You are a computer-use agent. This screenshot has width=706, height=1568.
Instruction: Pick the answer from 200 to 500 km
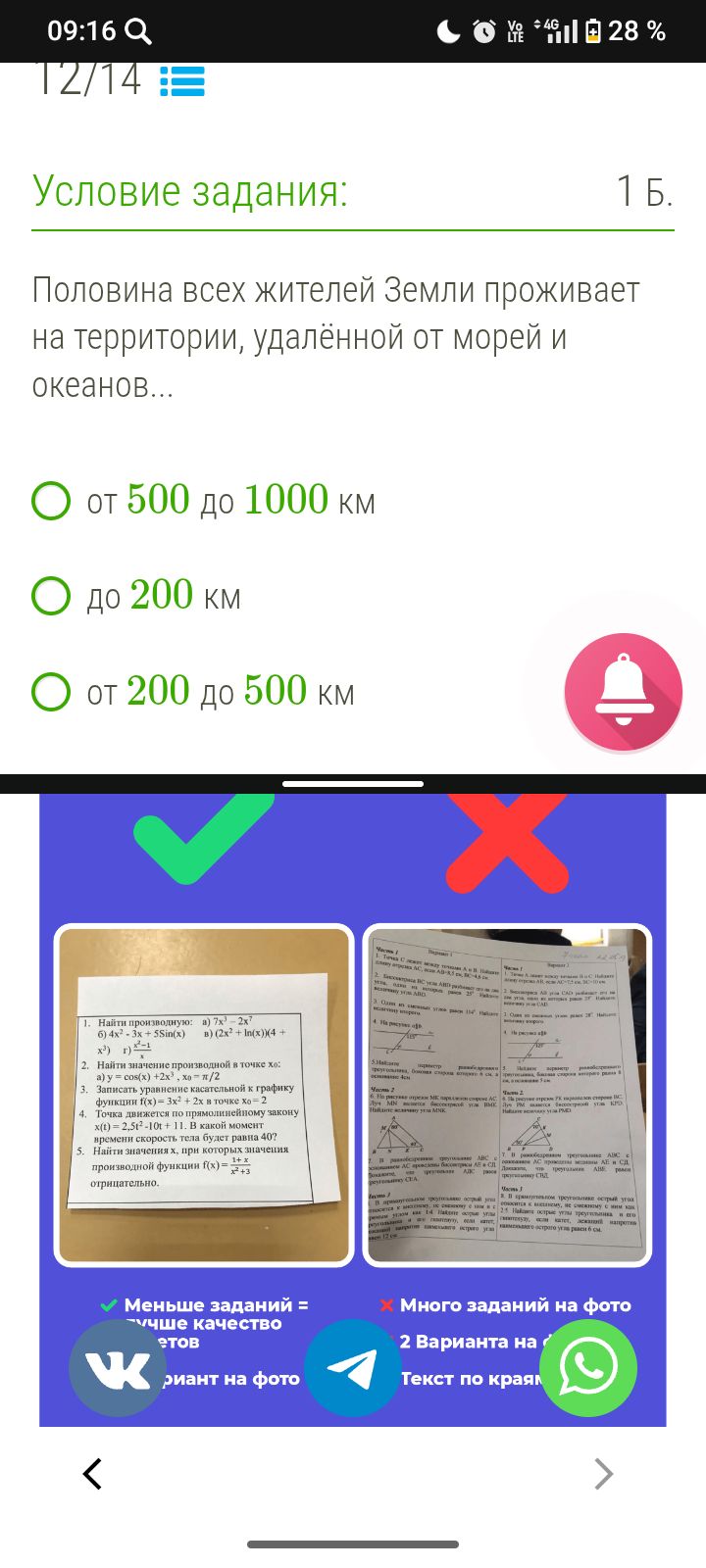[x=52, y=692]
